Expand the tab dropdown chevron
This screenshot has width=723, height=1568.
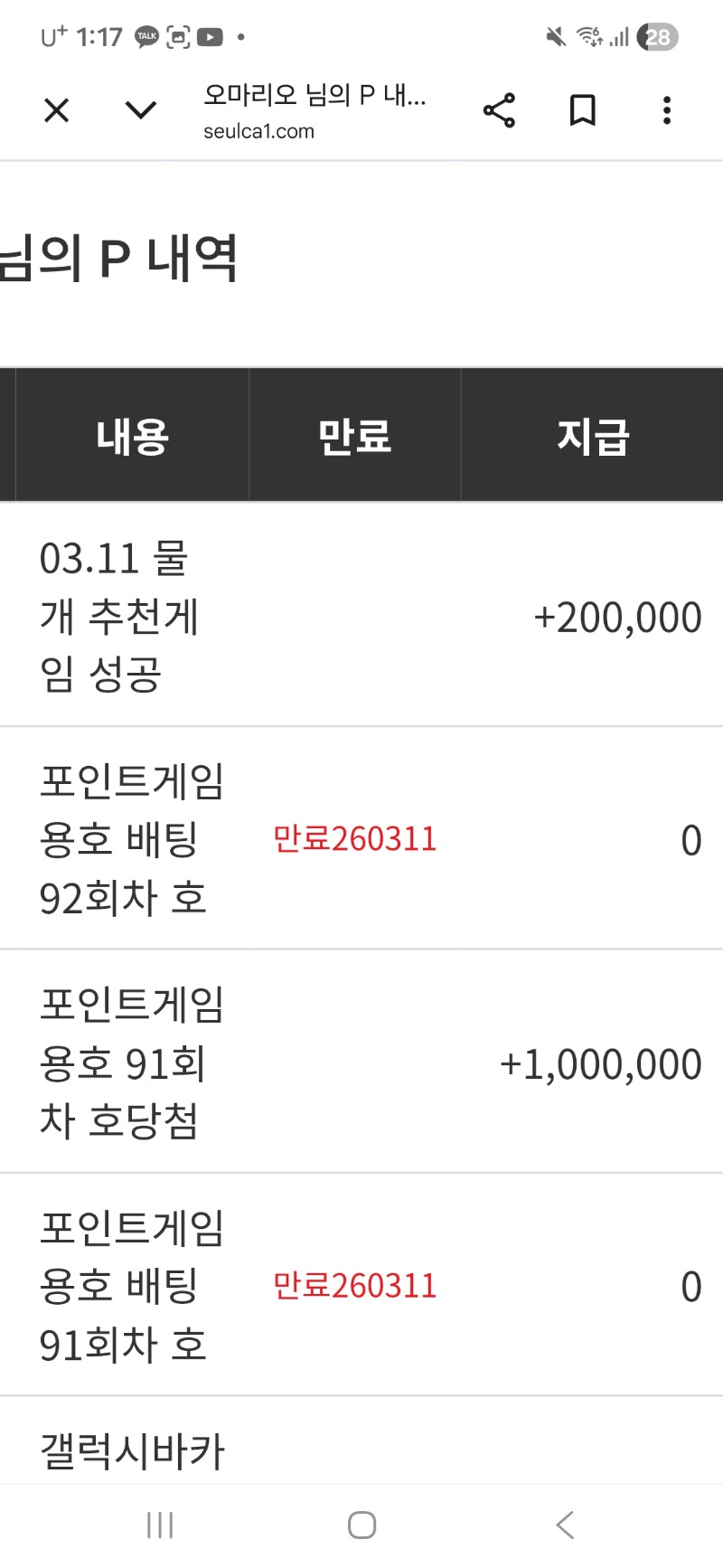point(140,110)
